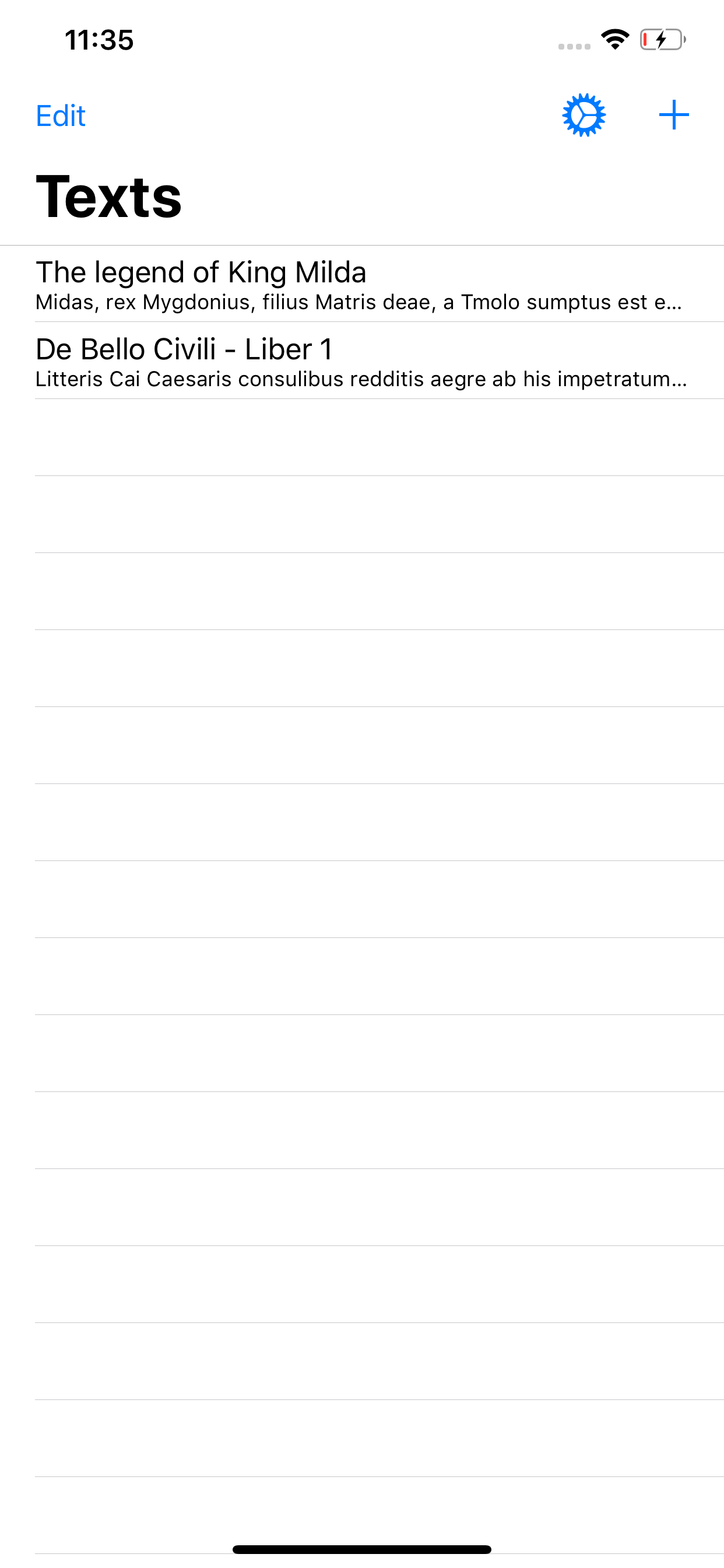Open 'The legend of King Milda'
Viewport: 724px width, 1568px height.
(201, 272)
